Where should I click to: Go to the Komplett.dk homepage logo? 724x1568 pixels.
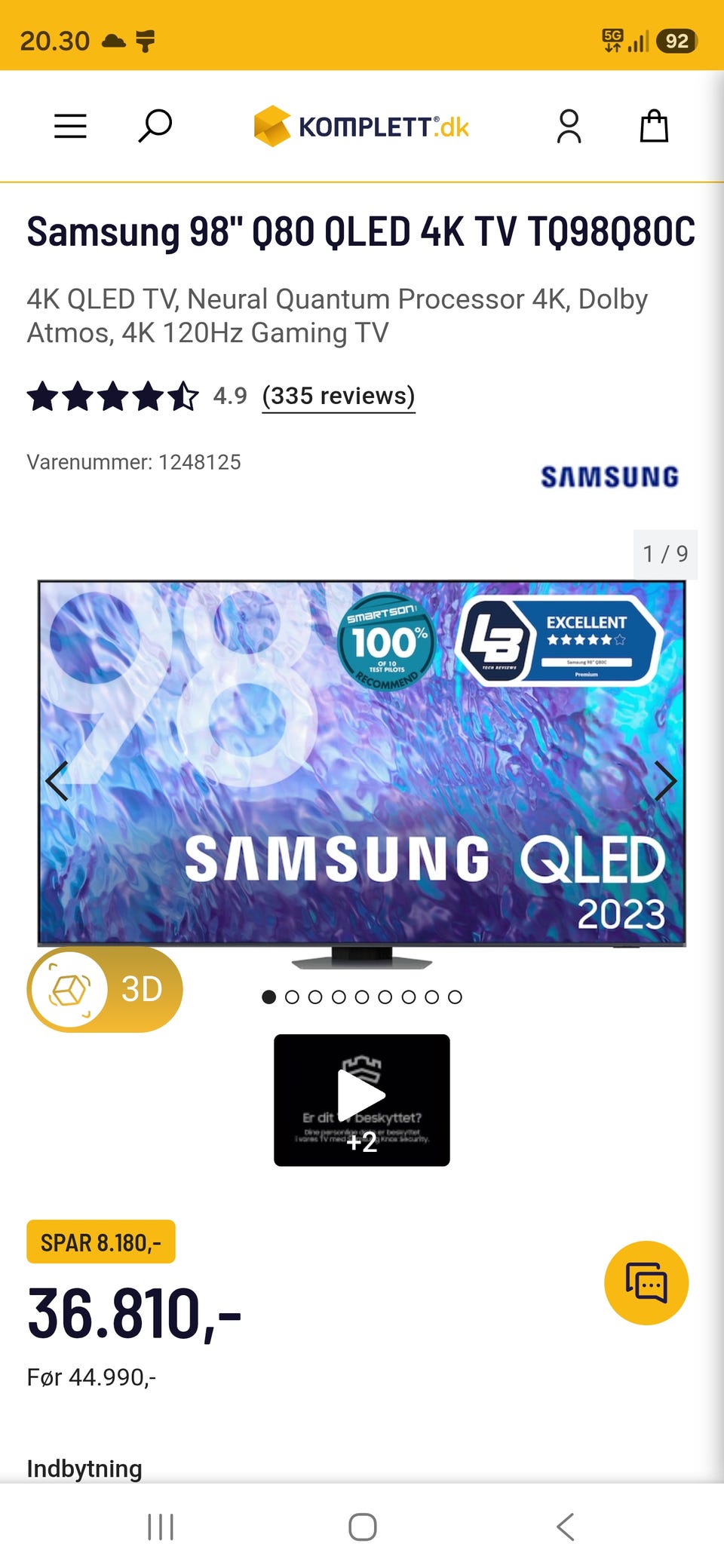pyautogui.click(x=361, y=126)
